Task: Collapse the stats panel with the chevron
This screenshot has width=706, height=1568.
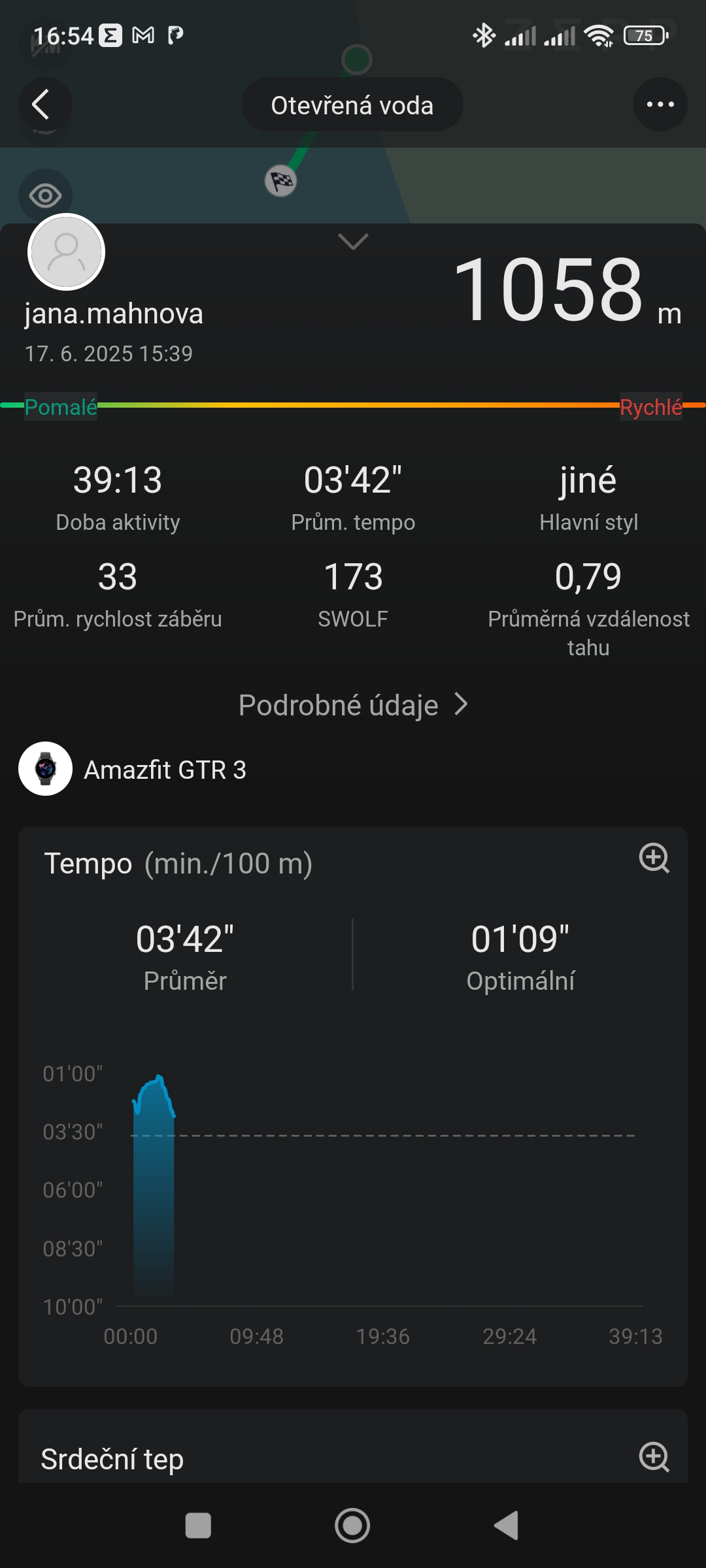Action: [x=353, y=242]
